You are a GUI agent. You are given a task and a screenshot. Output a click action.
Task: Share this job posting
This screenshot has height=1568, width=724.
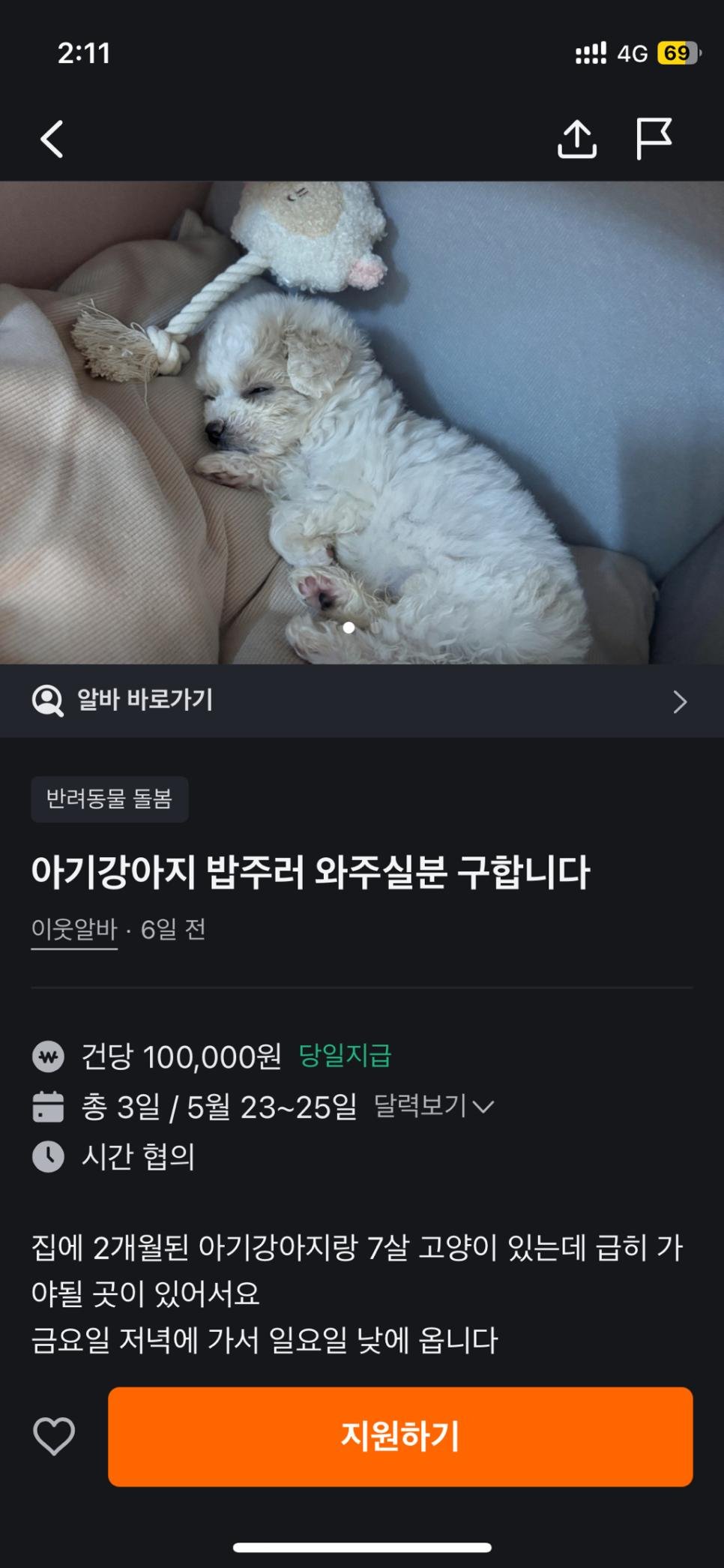coord(576,139)
